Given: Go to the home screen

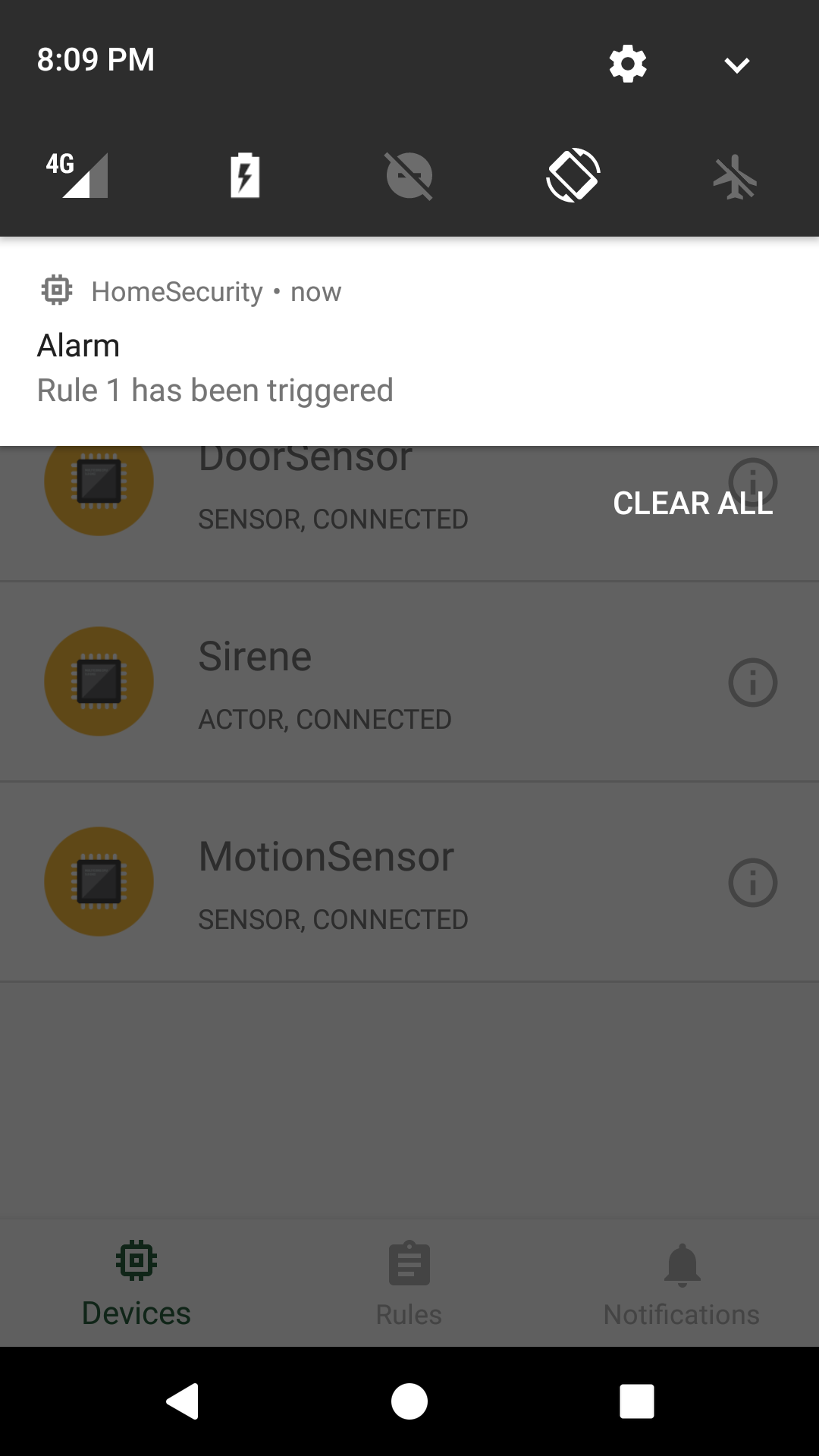Looking at the screenshot, I should tap(409, 1401).
